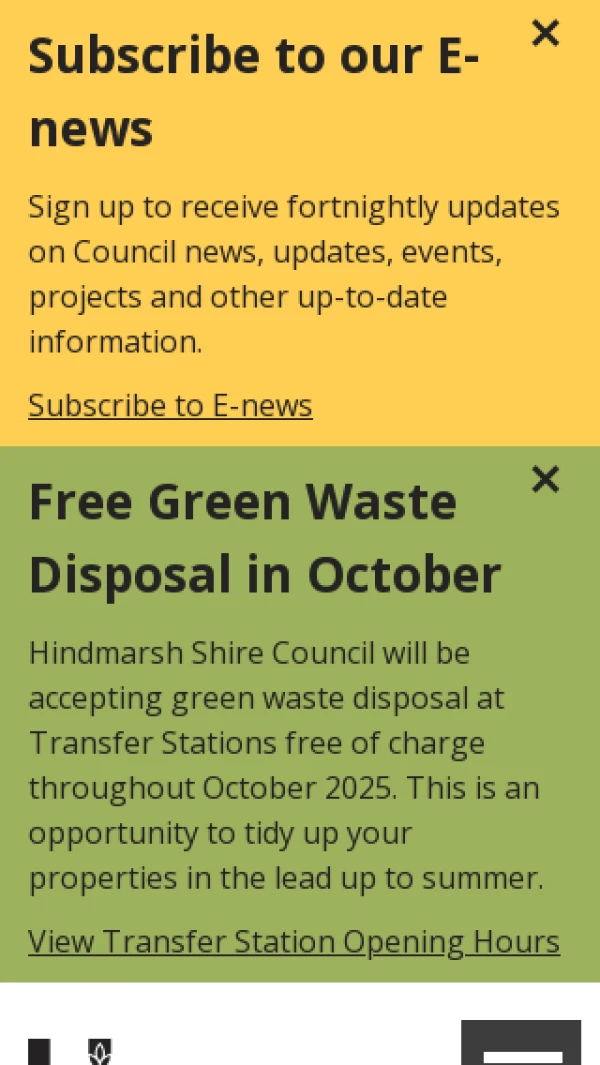Screen dimensions: 600x1065
Task: View Transfer Station Opening Hours
Action: pyautogui.click(x=294, y=942)
